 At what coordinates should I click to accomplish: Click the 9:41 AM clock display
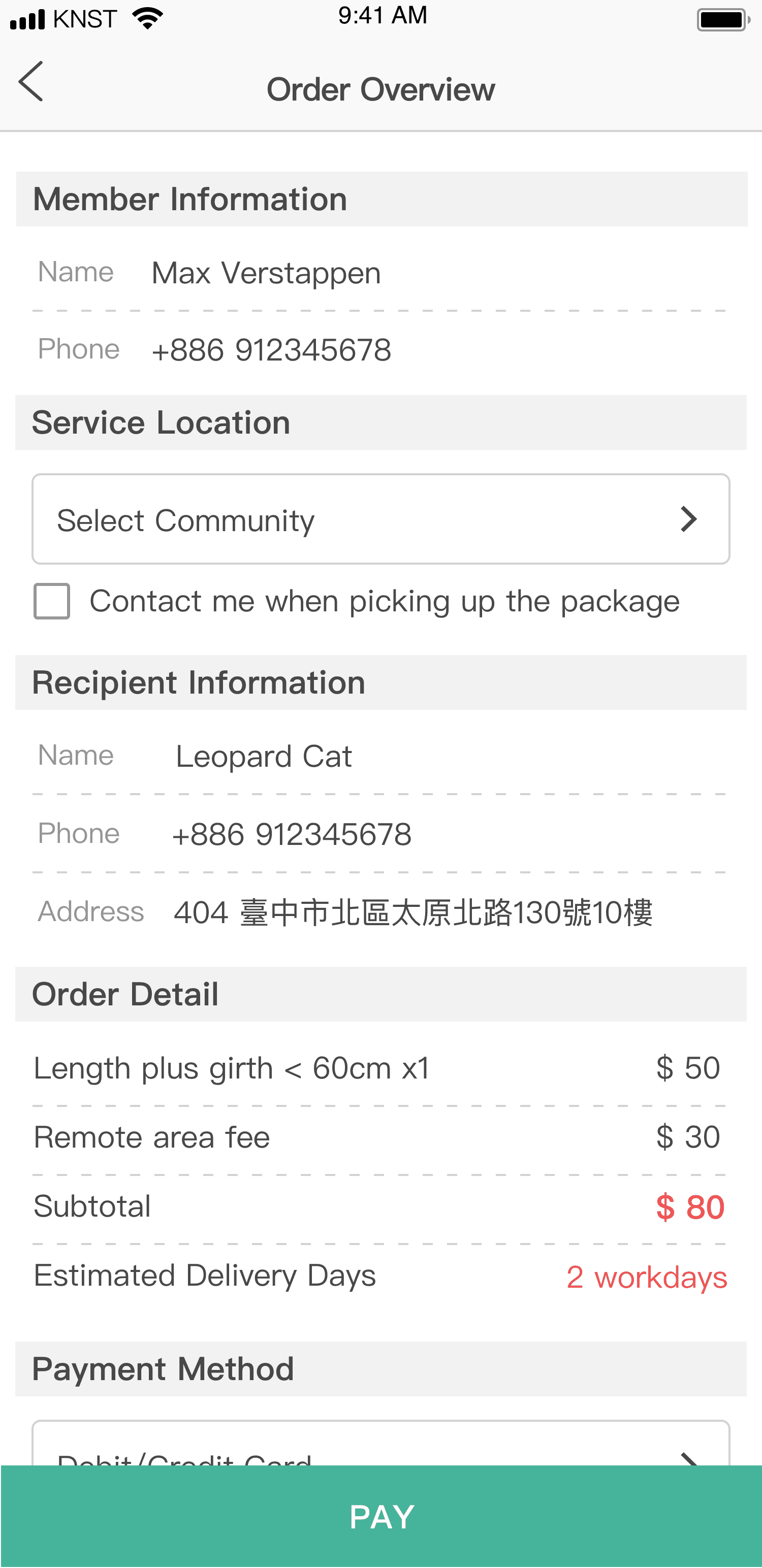[383, 16]
